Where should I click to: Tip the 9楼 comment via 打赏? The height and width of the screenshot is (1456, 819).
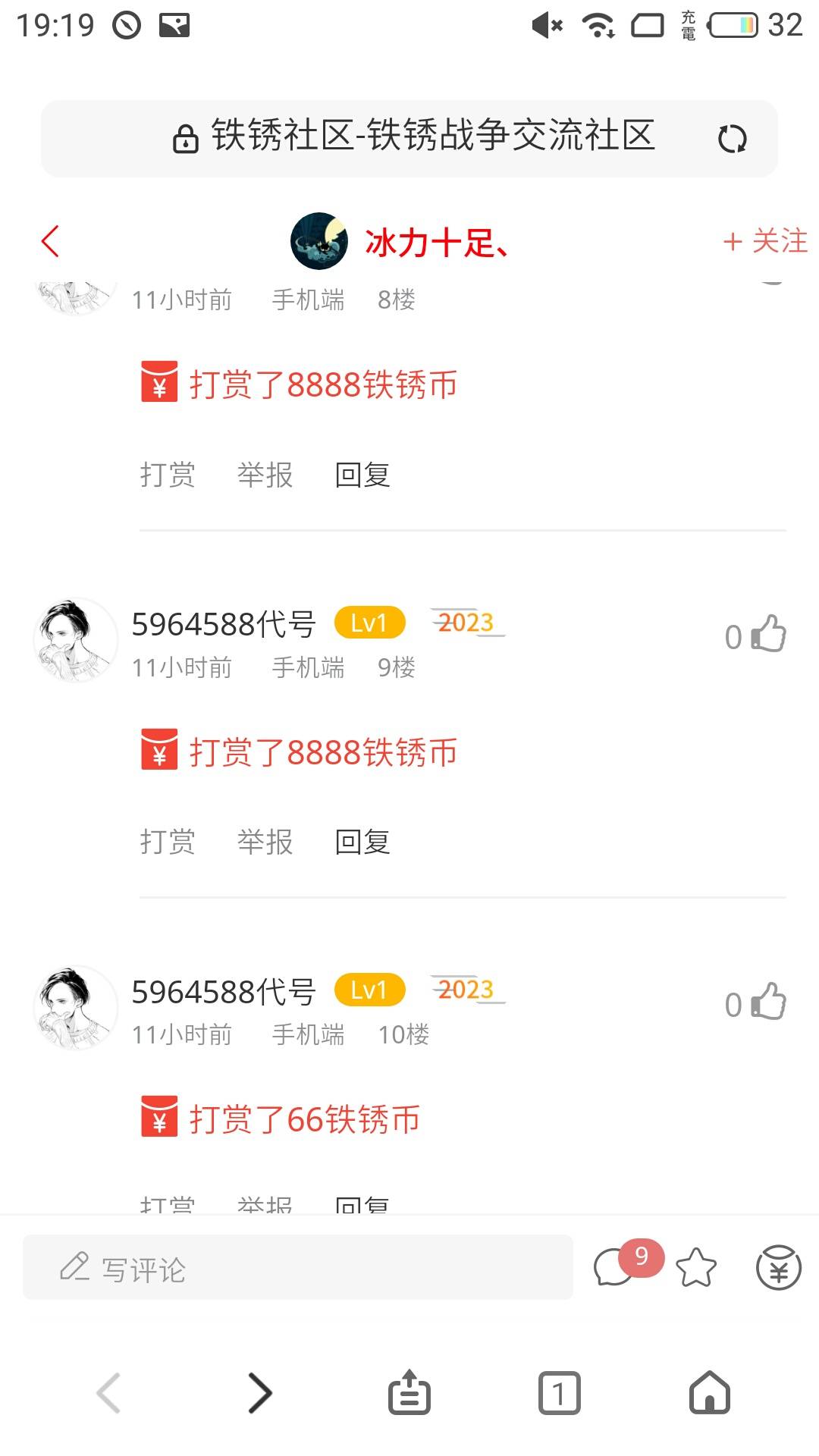[x=168, y=843]
